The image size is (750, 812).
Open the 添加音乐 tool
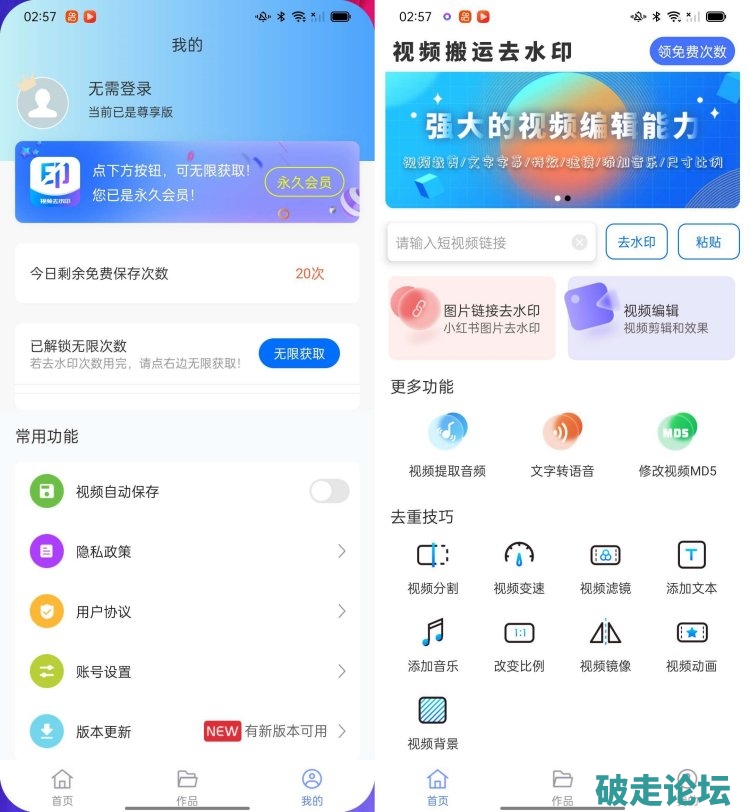(x=433, y=645)
